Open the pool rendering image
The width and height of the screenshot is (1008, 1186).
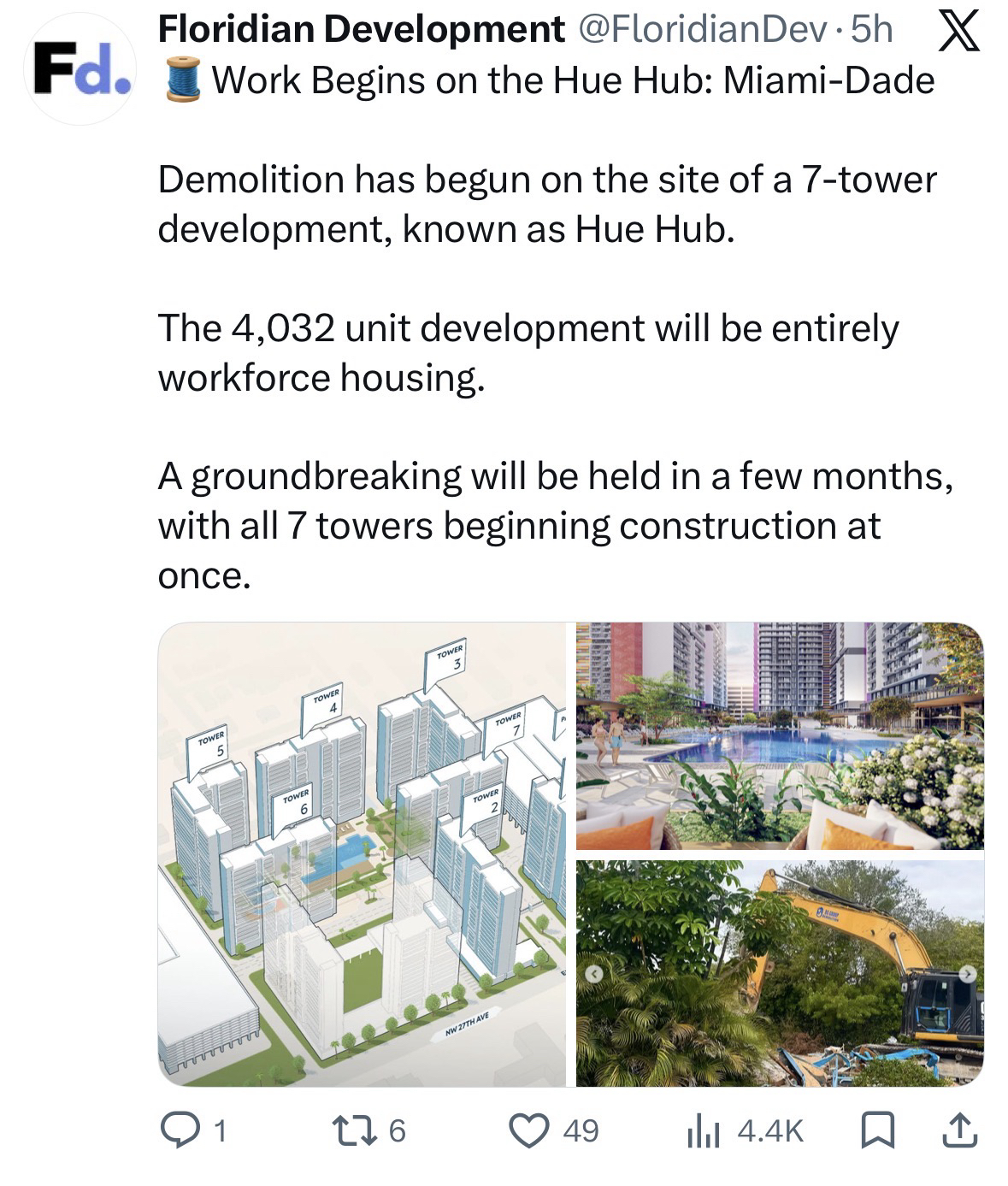point(779,735)
